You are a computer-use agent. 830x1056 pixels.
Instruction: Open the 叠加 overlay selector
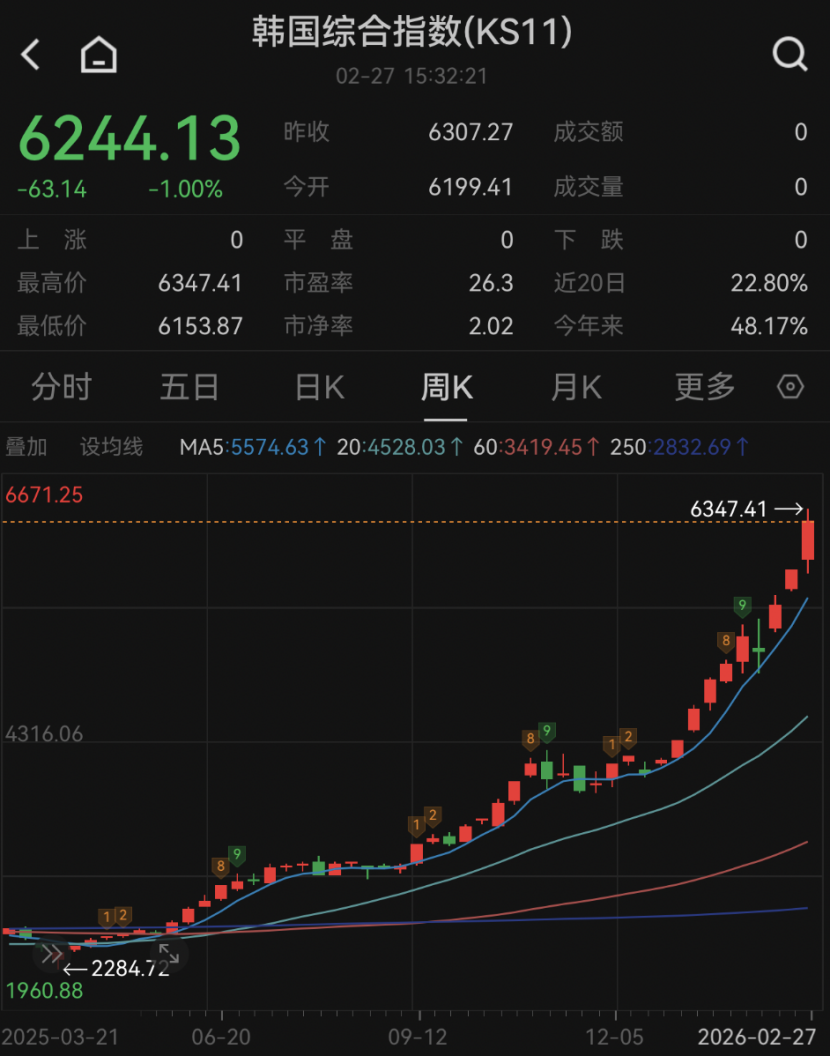[27, 447]
